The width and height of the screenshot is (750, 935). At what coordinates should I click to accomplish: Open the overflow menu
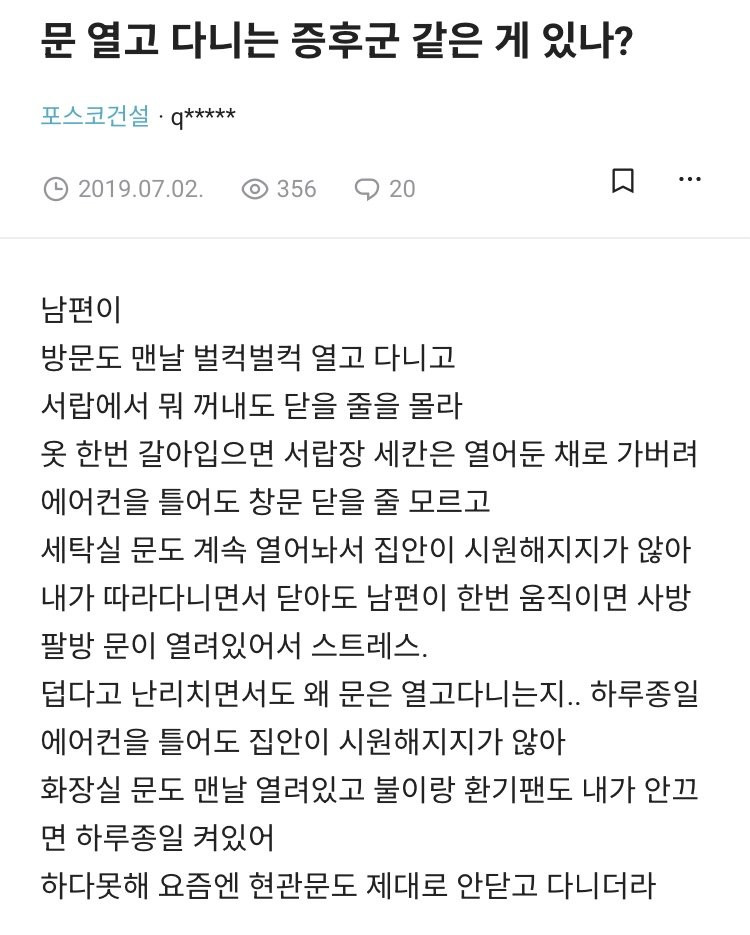coord(690,180)
